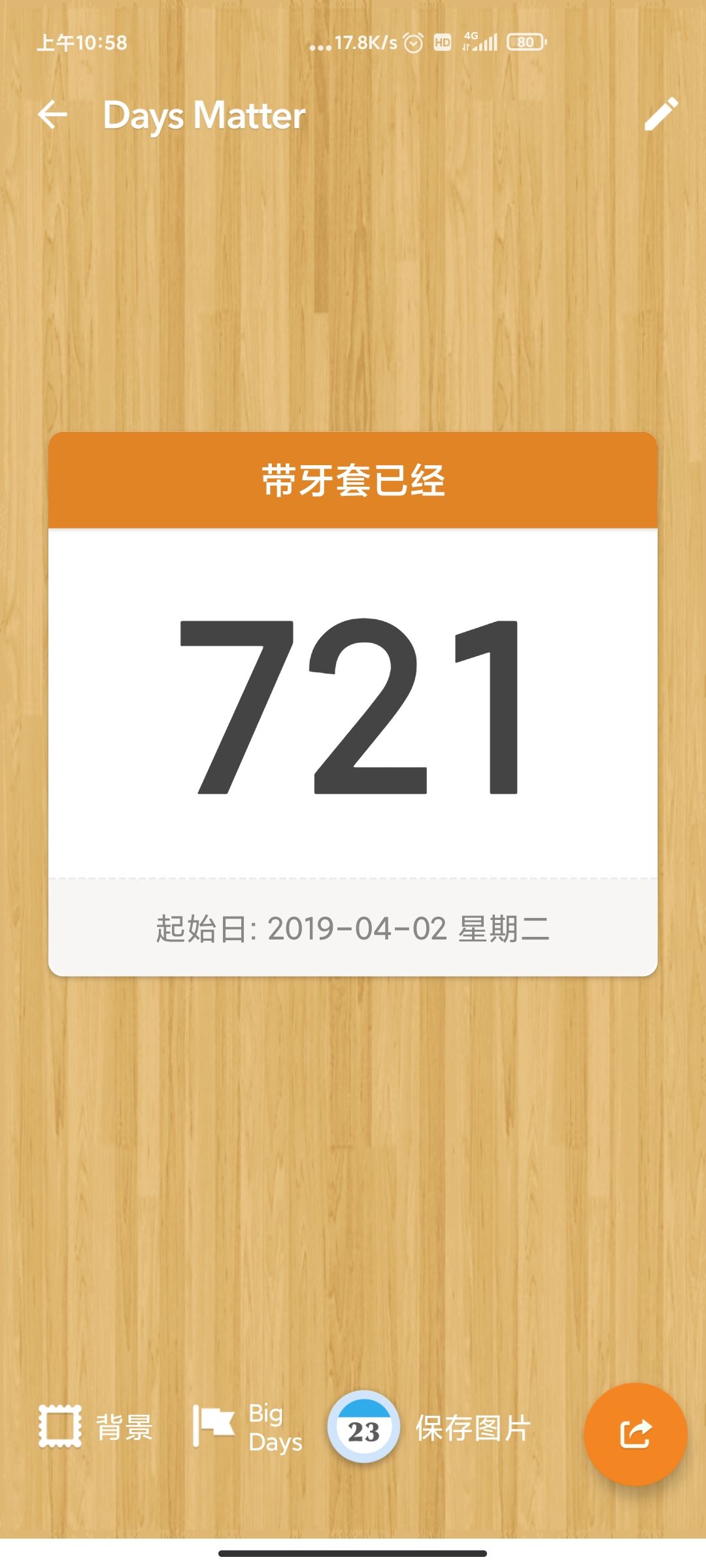
Task: Share the event via orange floating button
Action: (635, 1434)
